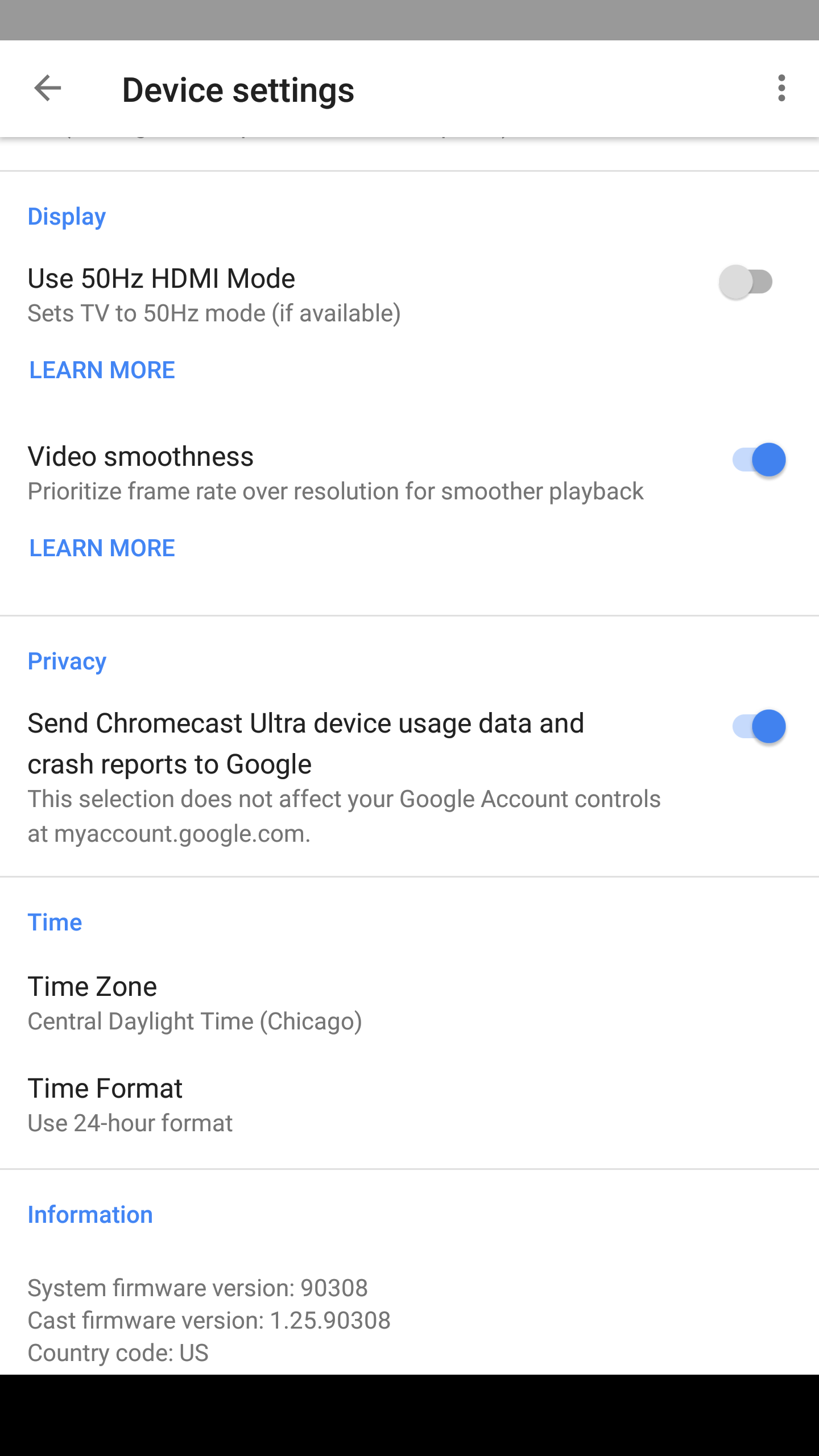Click LEARN MORE under Video smoothness

[101, 548]
